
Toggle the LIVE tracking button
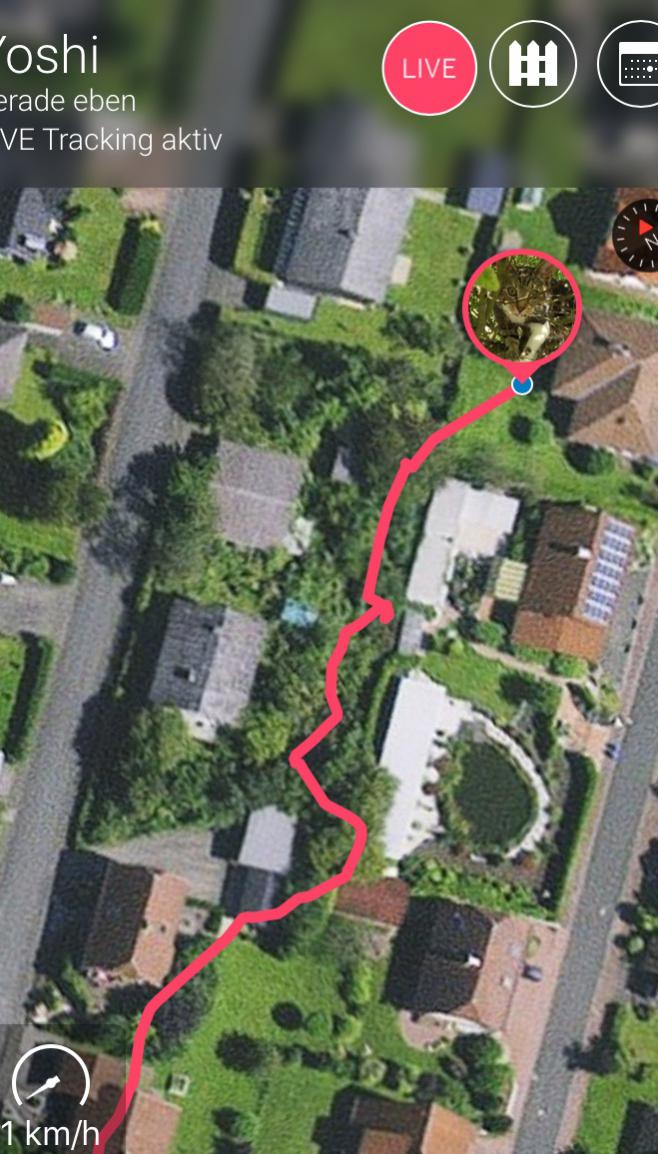coord(429,68)
